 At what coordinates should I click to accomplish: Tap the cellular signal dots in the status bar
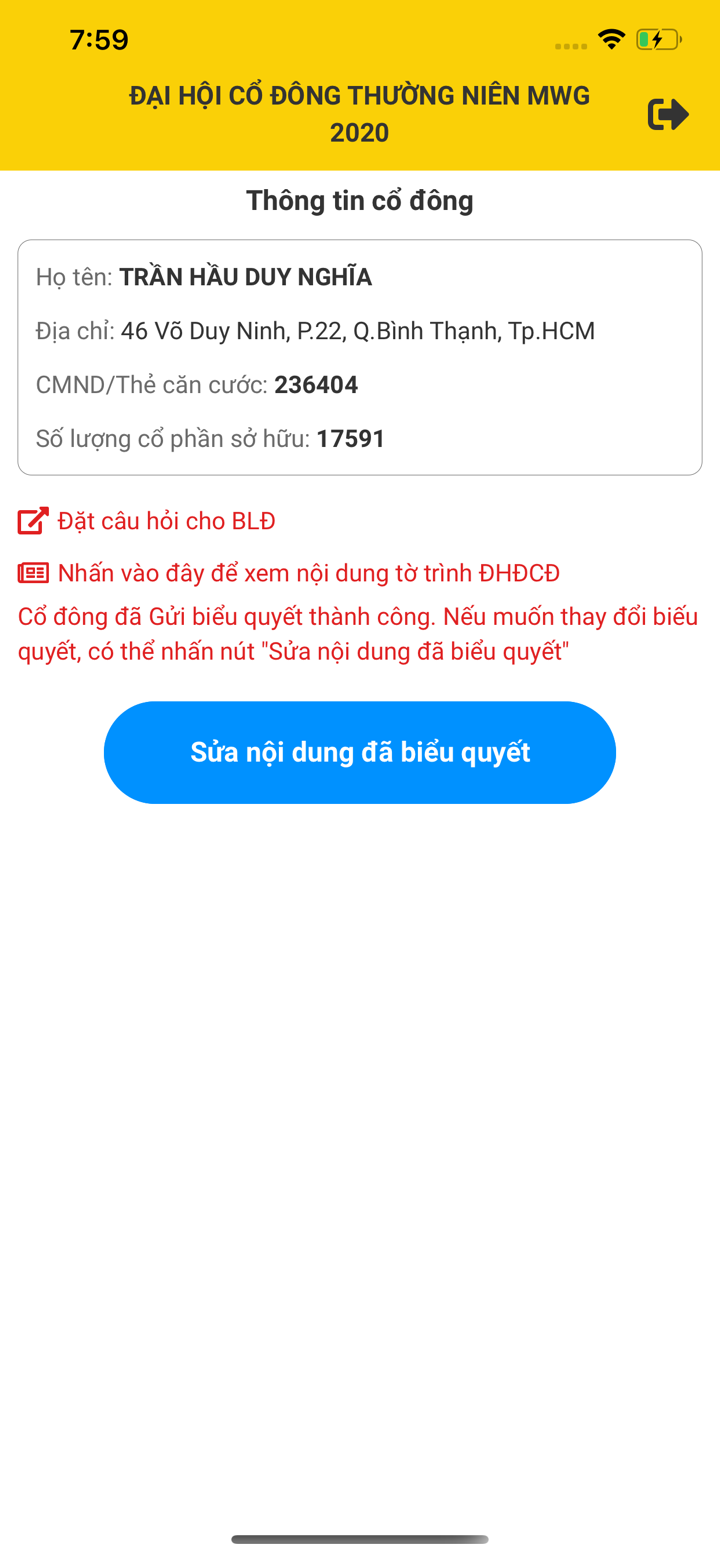click(x=572, y=43)
